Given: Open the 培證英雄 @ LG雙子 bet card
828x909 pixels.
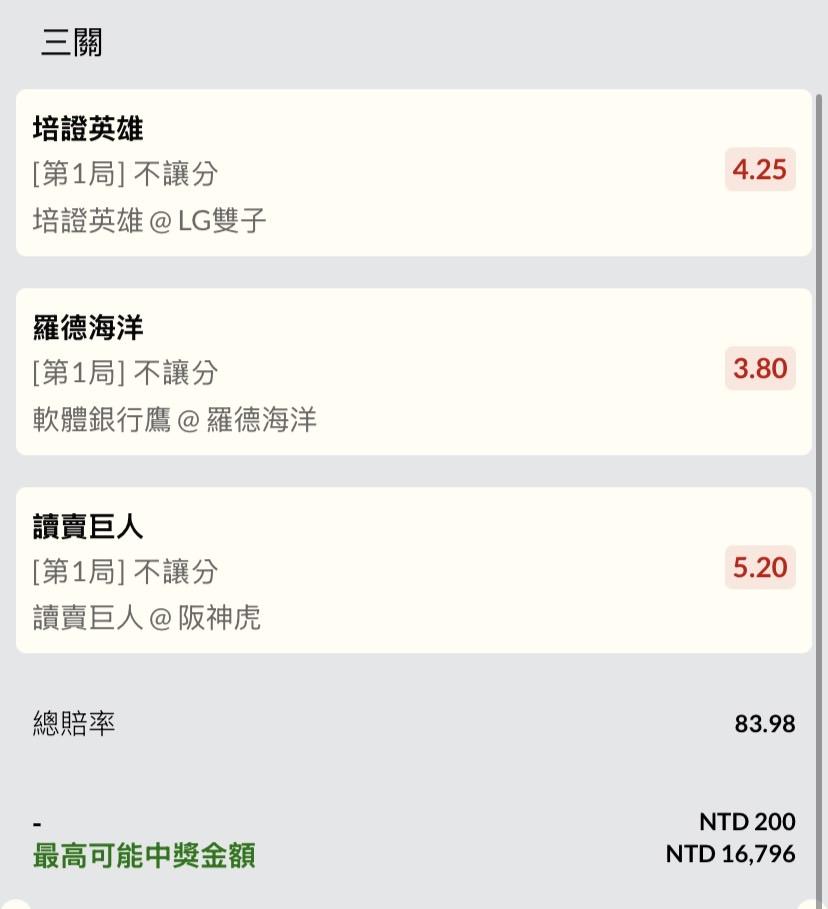Looking at the screenshot, I should [x=413, y=173].
